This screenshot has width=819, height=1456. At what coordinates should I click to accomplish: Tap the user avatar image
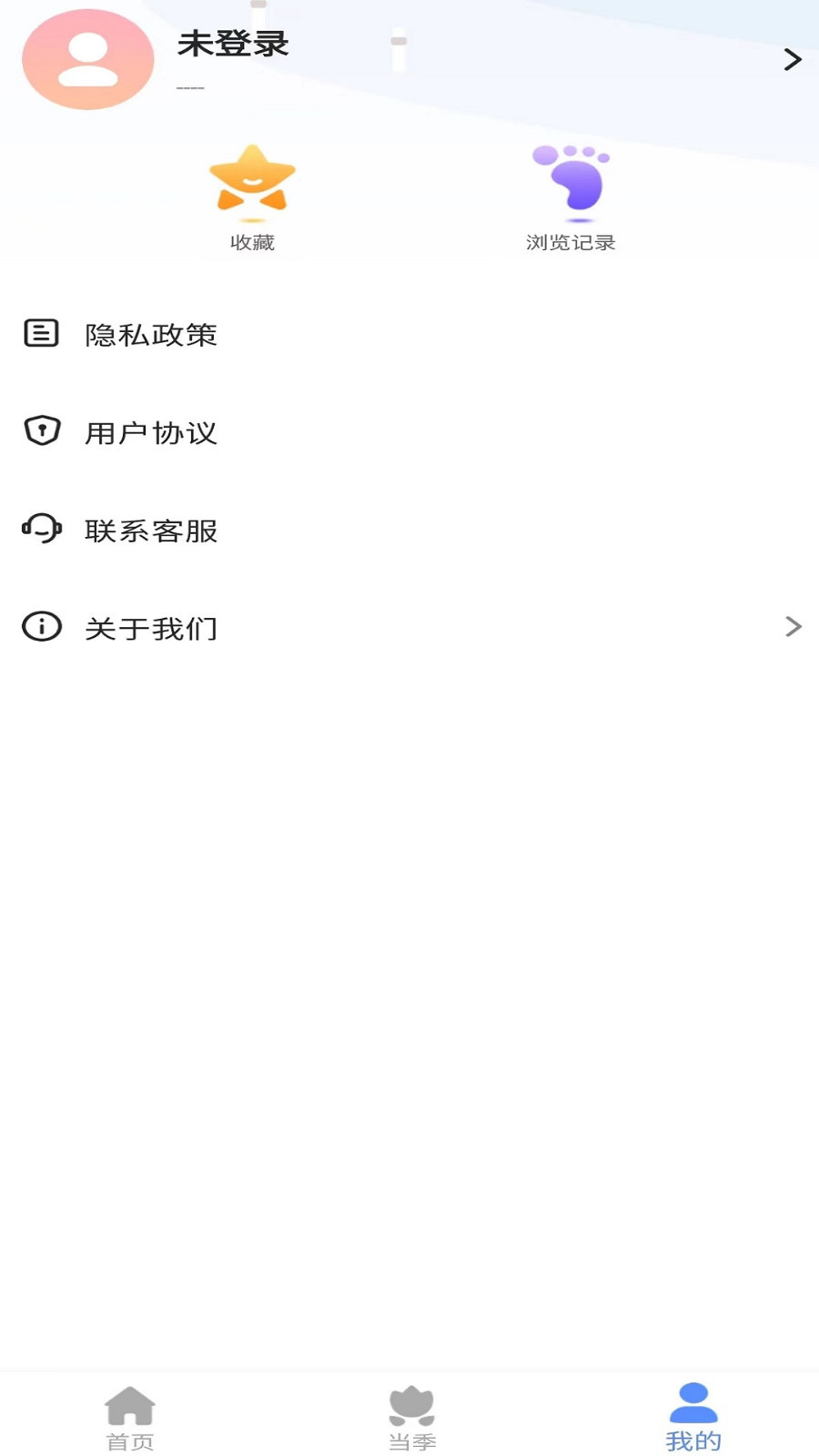coord(87,59)
